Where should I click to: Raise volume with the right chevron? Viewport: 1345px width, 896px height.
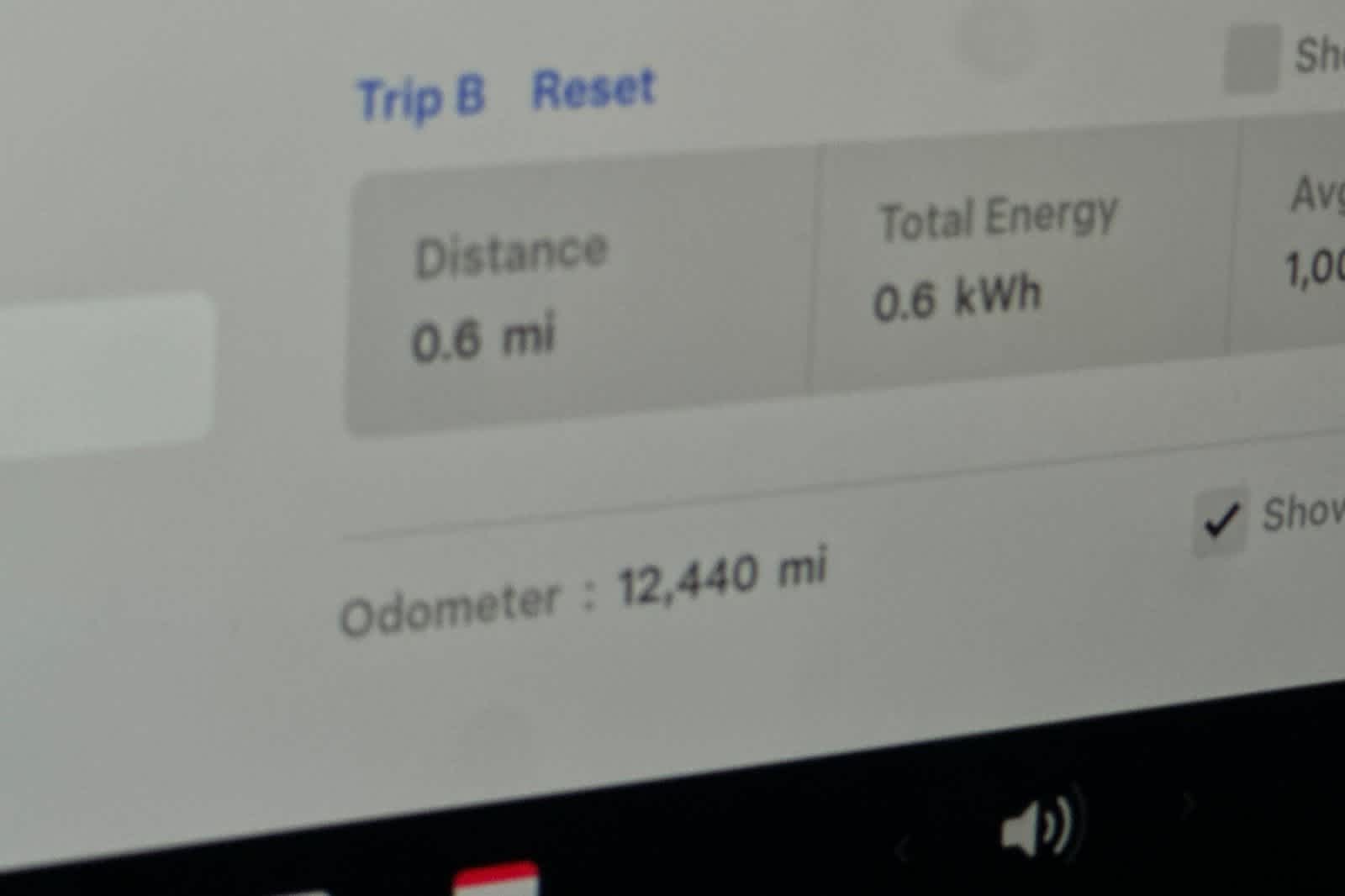coord(1187,807)
